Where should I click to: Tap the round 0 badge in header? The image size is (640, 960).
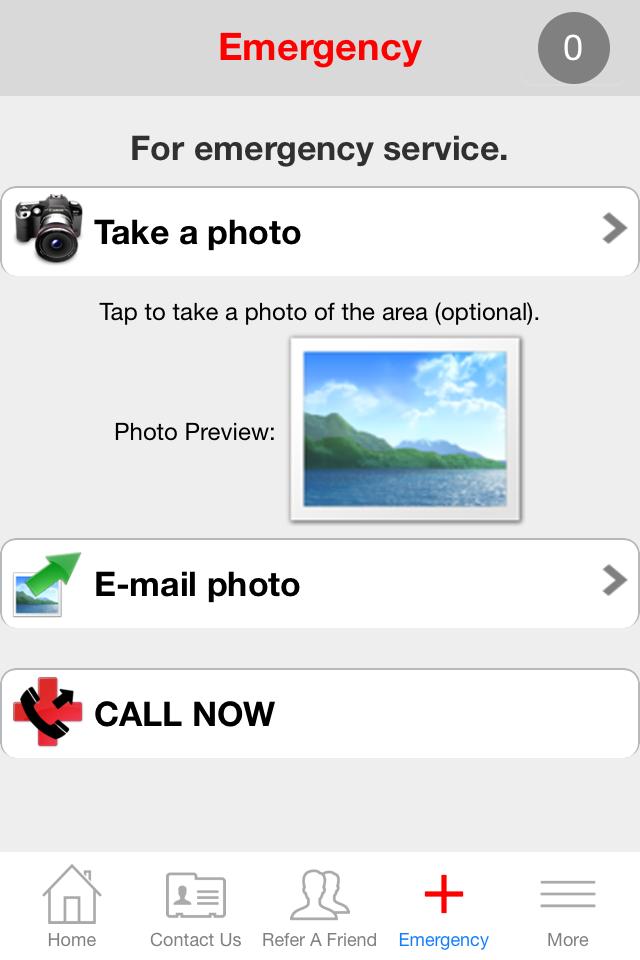[573, 48]
